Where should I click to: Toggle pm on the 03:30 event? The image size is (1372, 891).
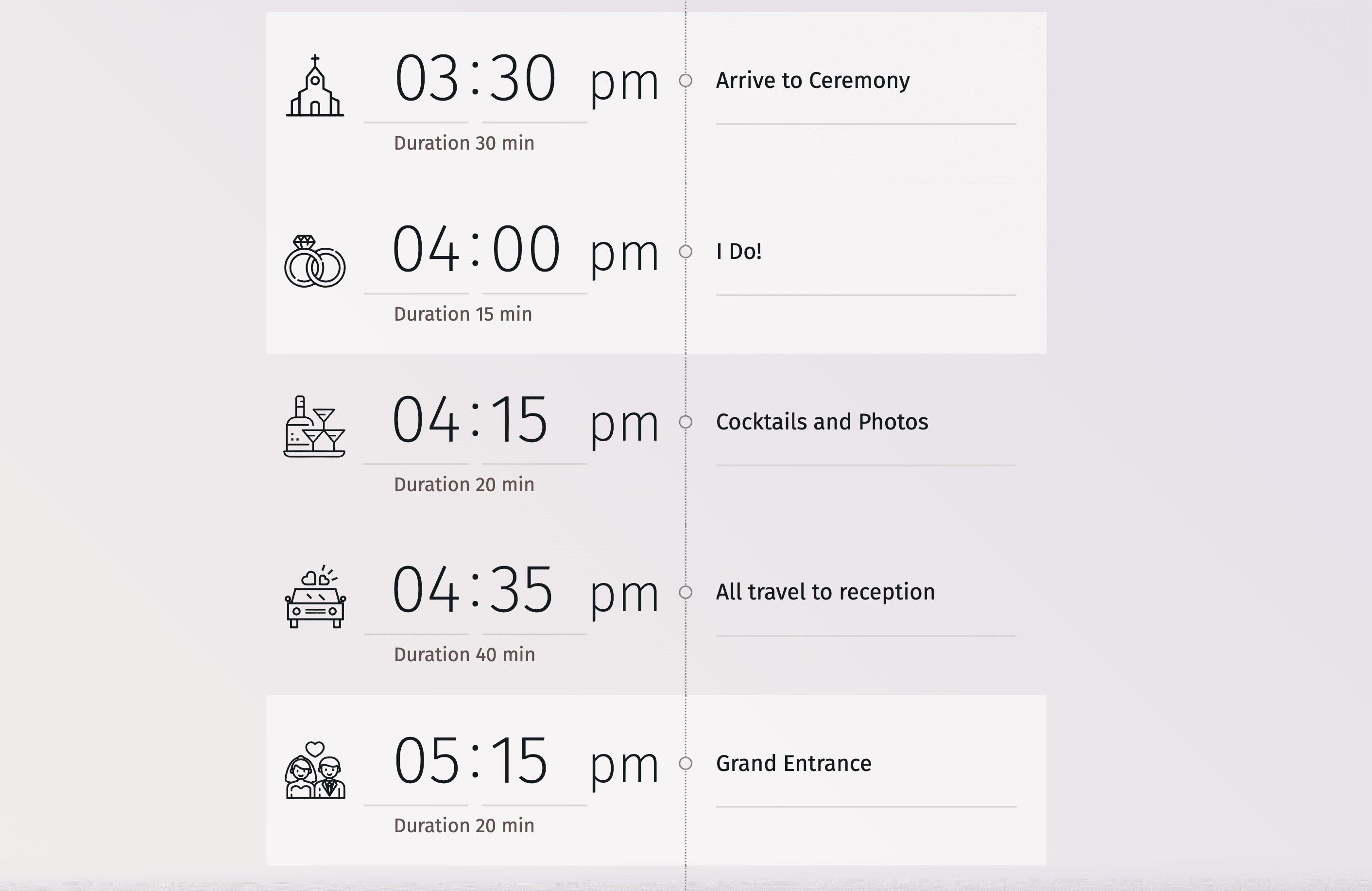[x=624, y=83]
